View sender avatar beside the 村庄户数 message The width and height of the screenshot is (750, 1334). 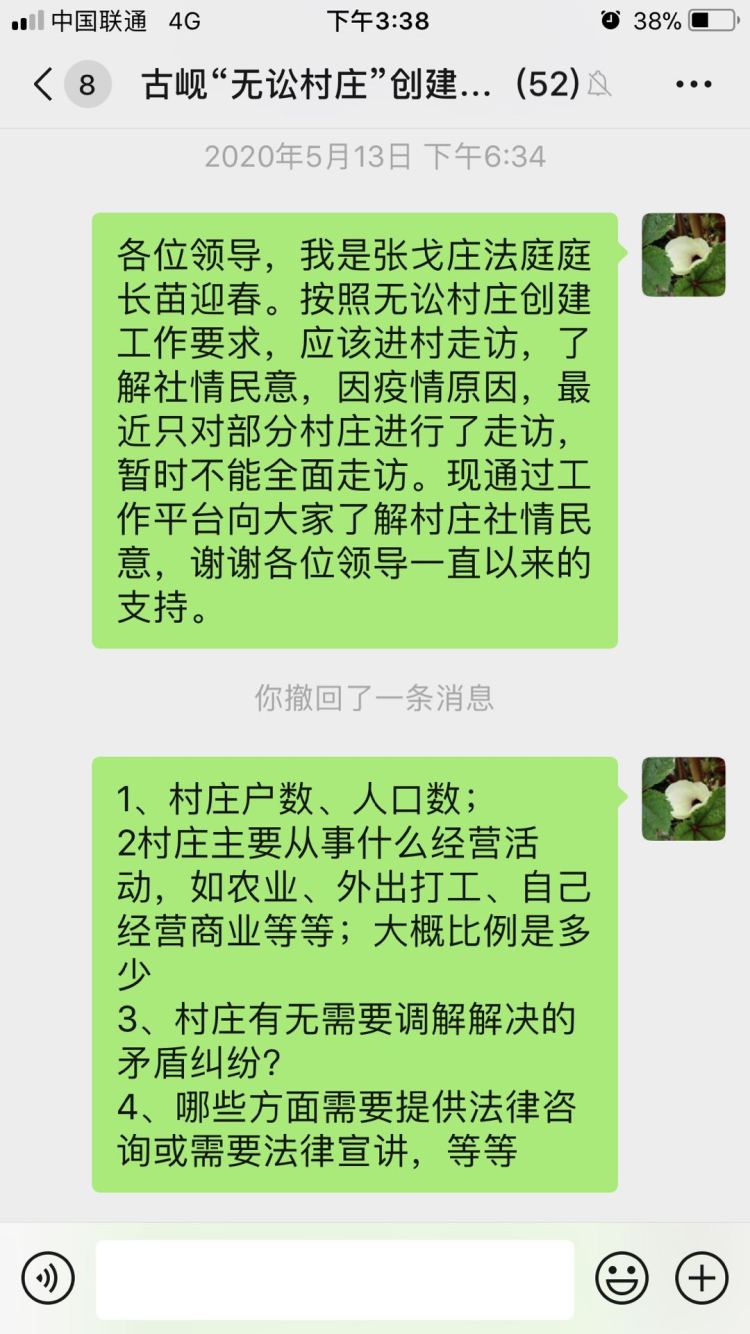[x=683, y=798]
